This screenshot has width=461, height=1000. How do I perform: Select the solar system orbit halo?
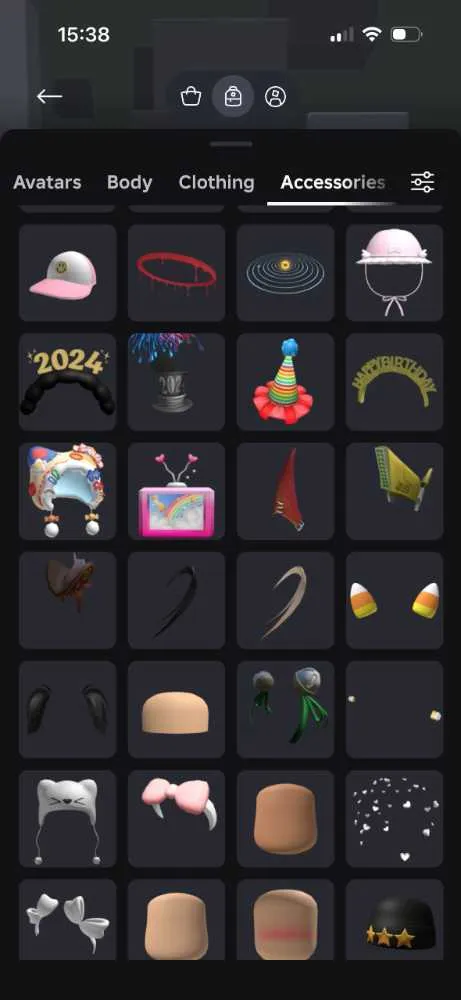(x=286, y=273)
